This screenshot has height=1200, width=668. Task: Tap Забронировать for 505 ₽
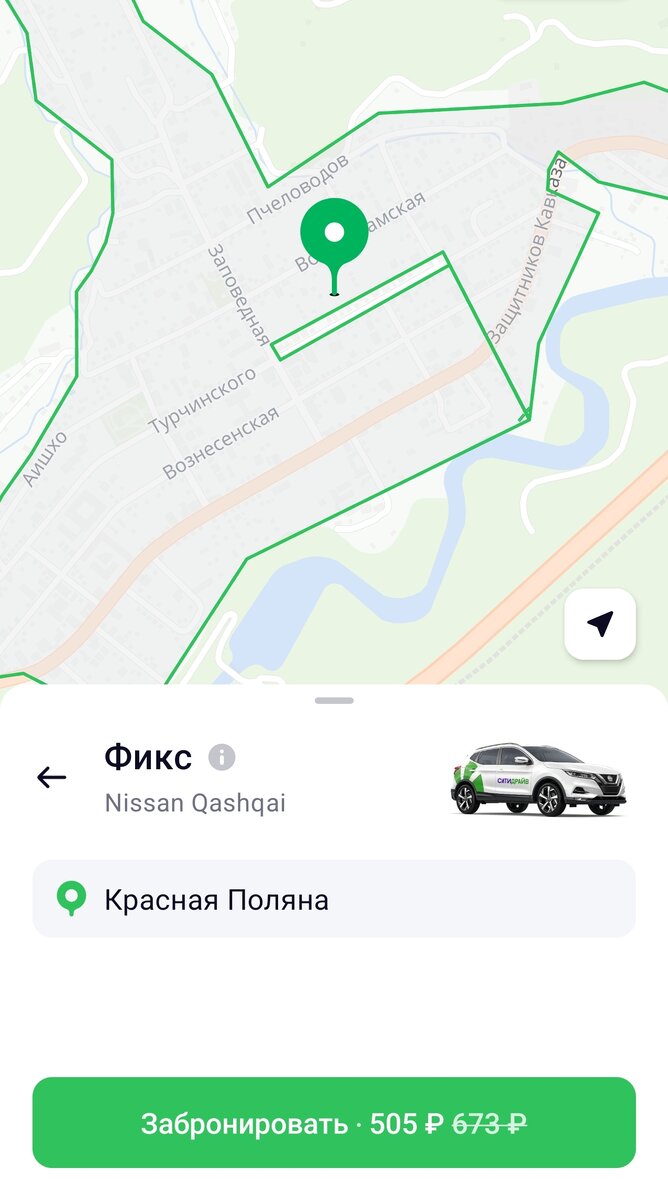pos(334,1123)
